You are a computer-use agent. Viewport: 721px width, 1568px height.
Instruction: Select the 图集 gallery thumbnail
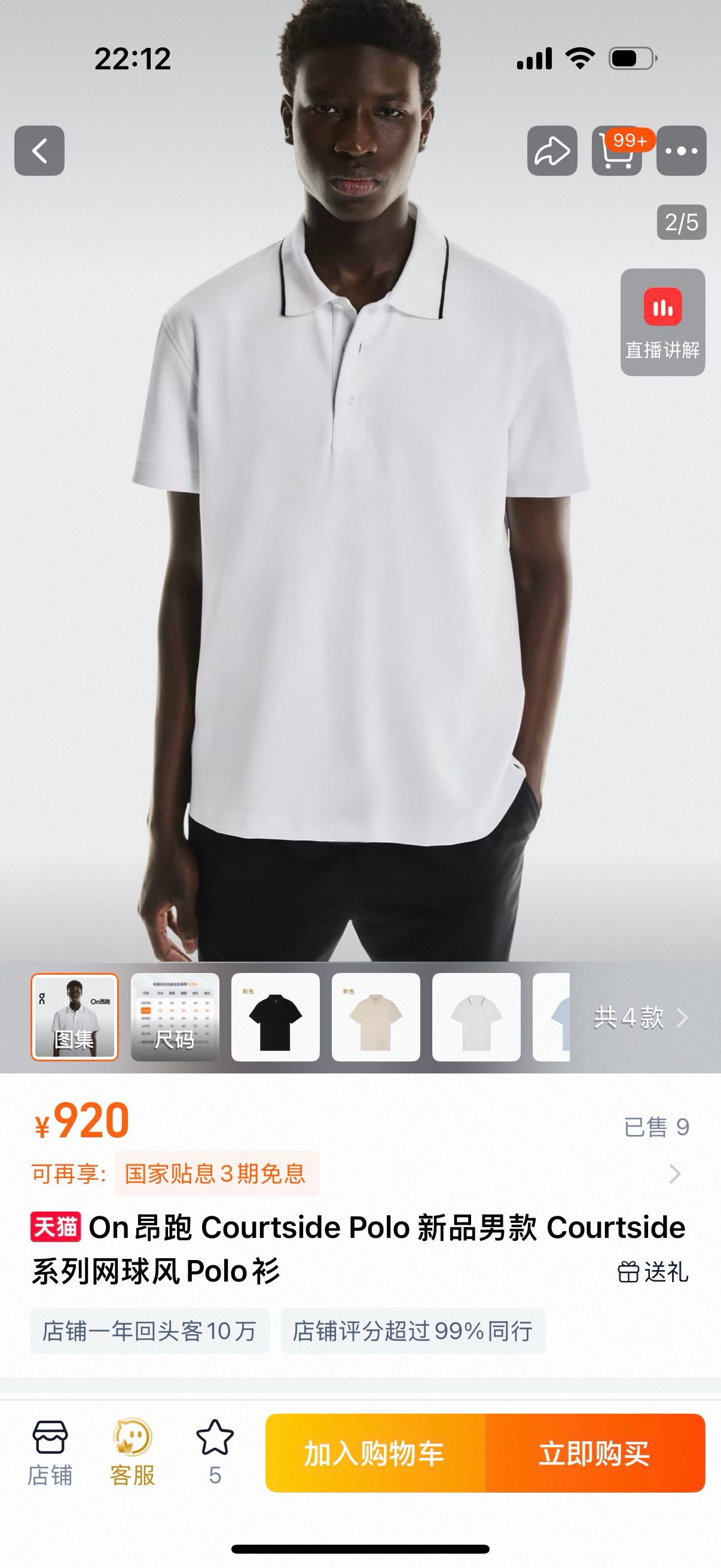pos(74,1017)
